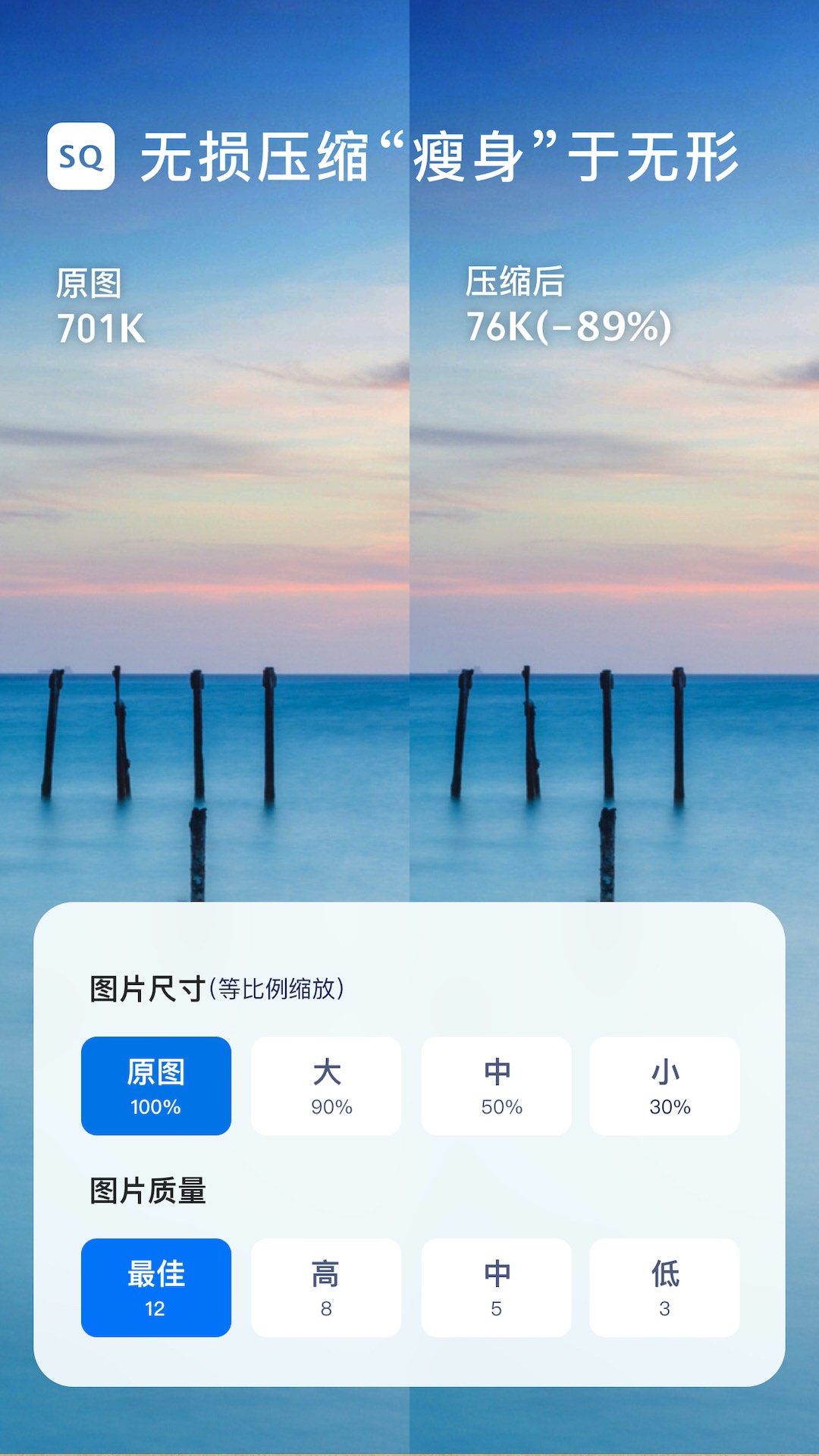Select the 小 30% size option
The height and width of the screenshot is (1456, 819).
[x=665, y=1086]
